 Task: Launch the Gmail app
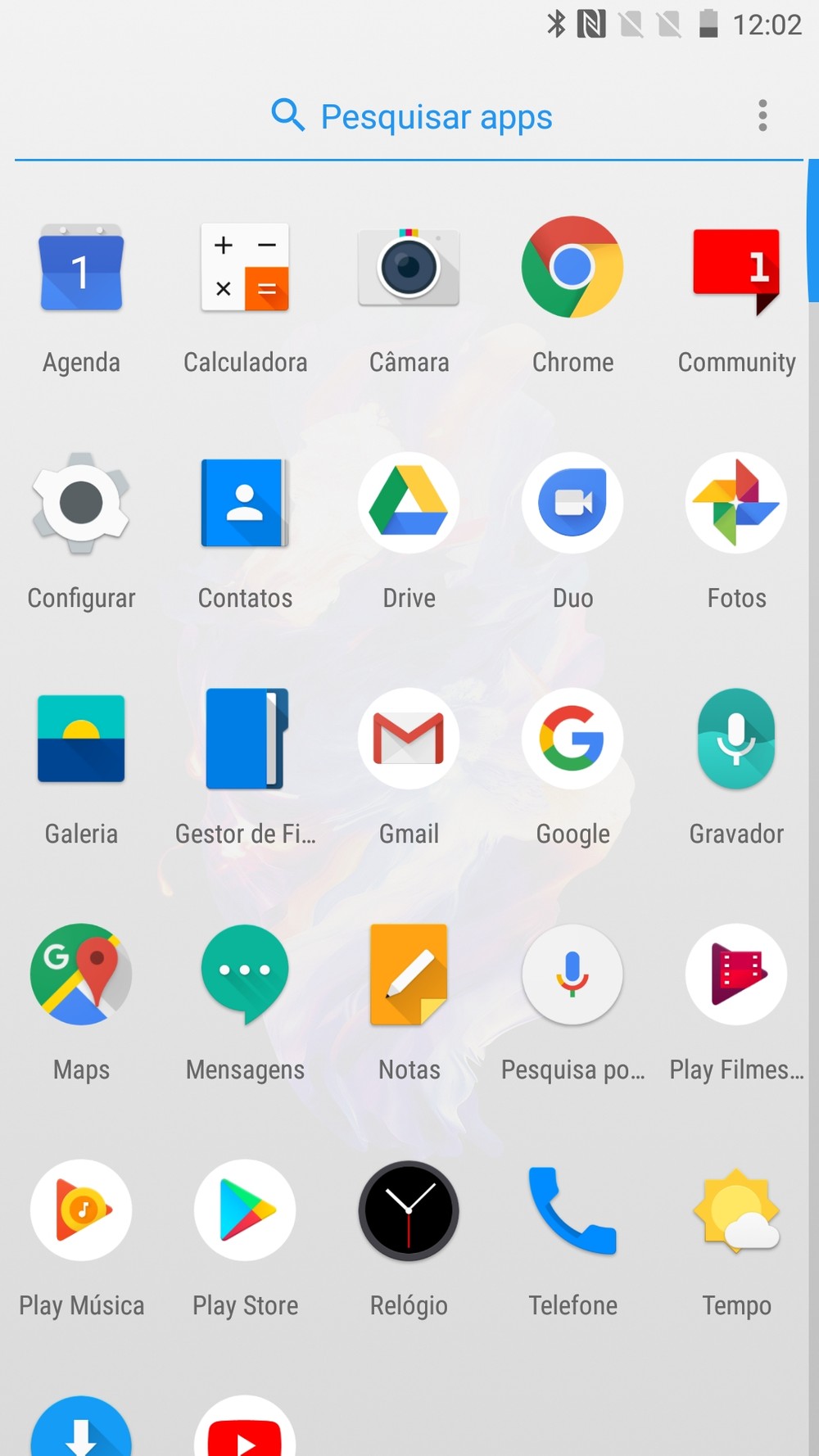pyautogui.click(x=409, y=739)
